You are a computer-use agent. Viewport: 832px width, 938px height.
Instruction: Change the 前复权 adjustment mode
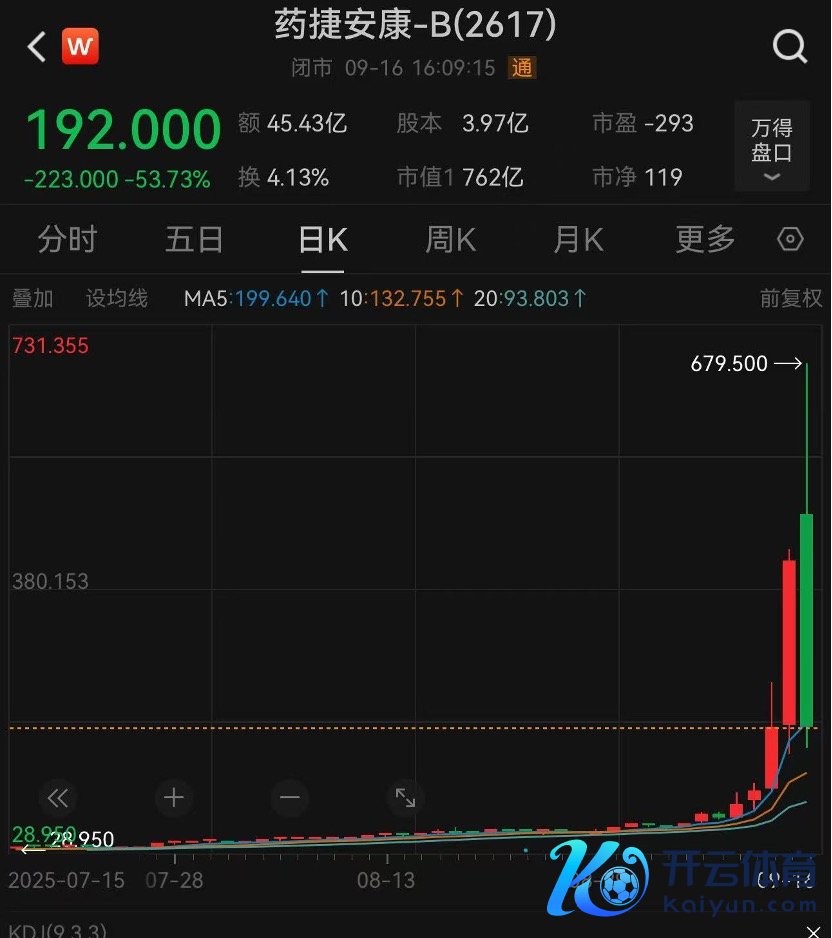pyautogui.click(x=790, y=298)
